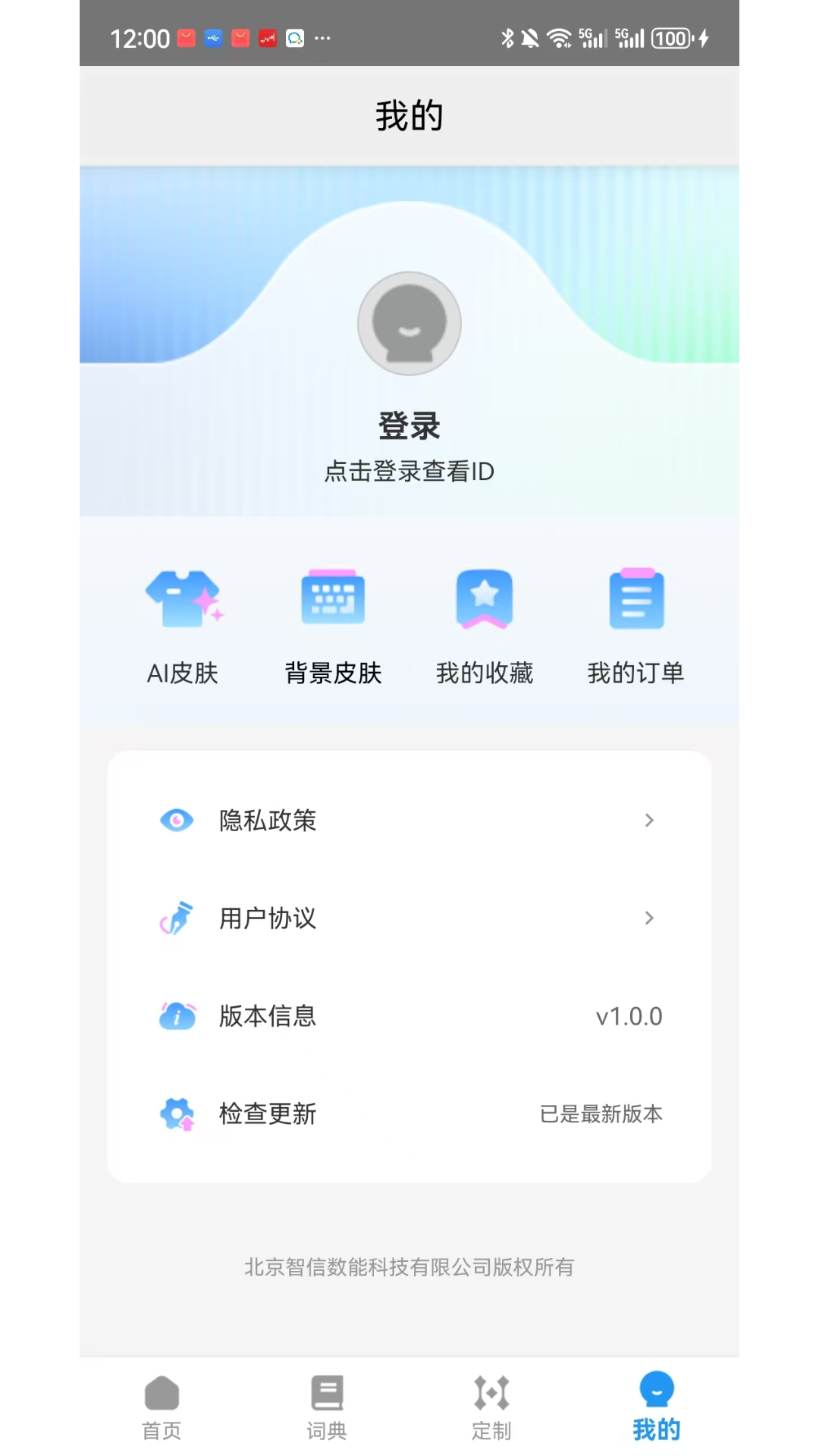Select the 我的 bottom tab
Viewport: 819px width, 1456px height.
coord(656,1407)
